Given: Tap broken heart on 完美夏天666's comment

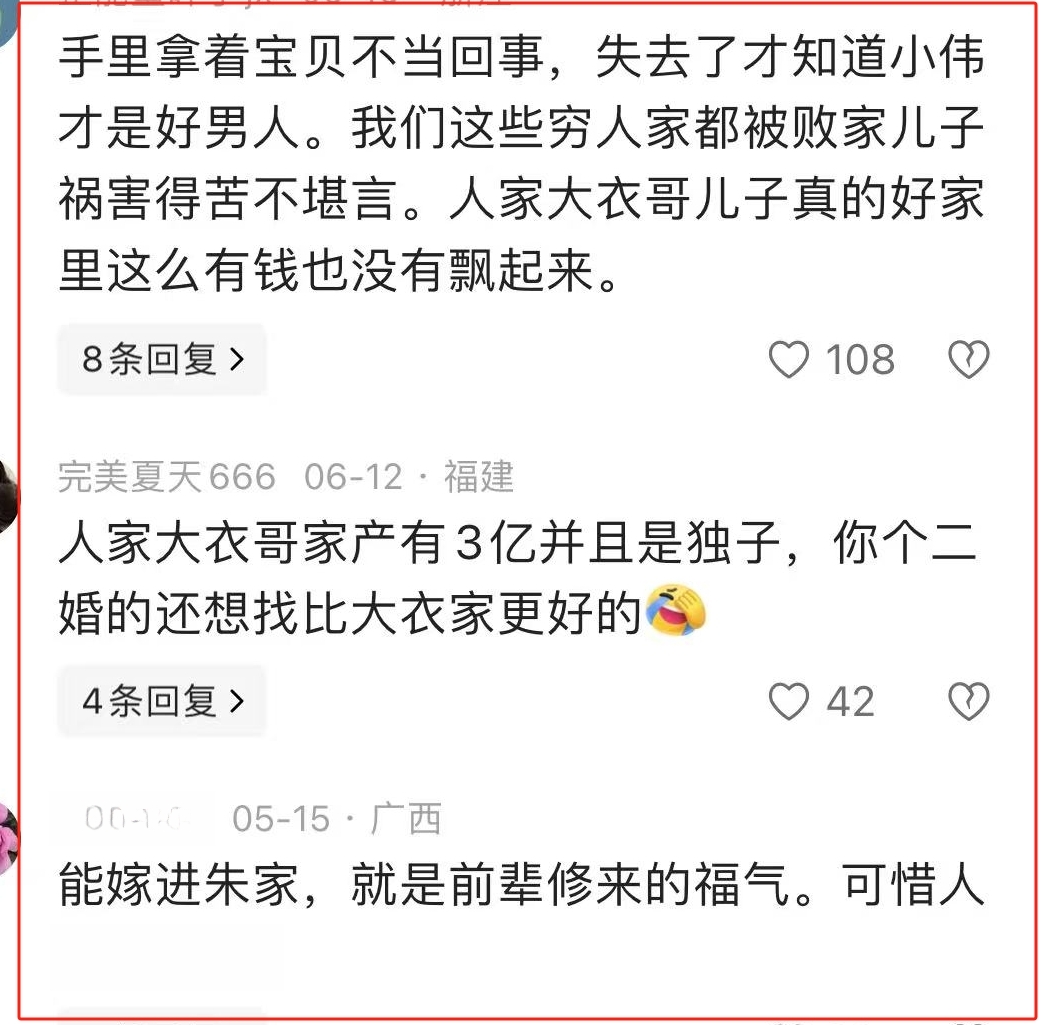Looking at the screenshot, I should (x=968, y=702).
